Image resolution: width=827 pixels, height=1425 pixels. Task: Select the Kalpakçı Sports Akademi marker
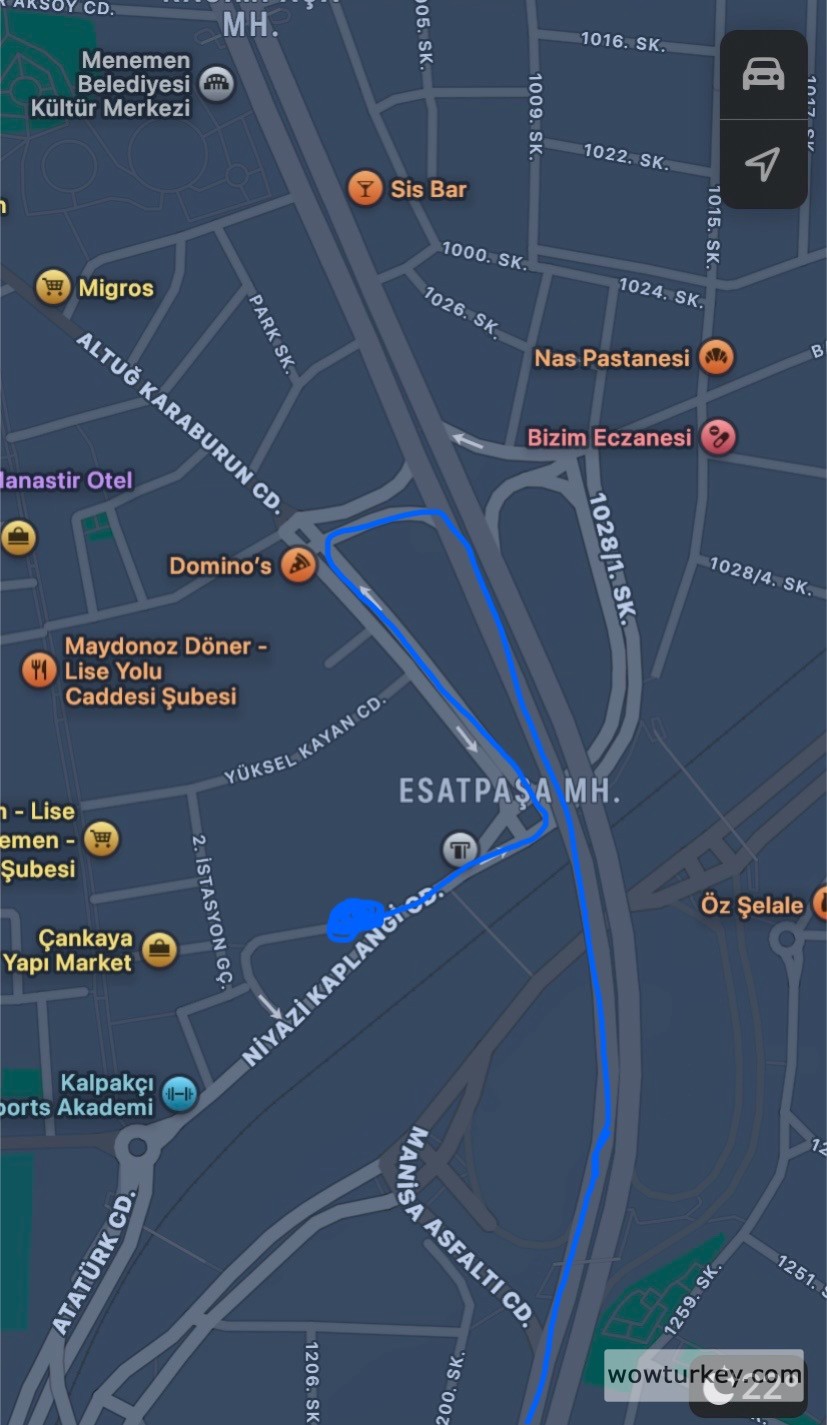pyautogui.click(x=179, y=1093)
